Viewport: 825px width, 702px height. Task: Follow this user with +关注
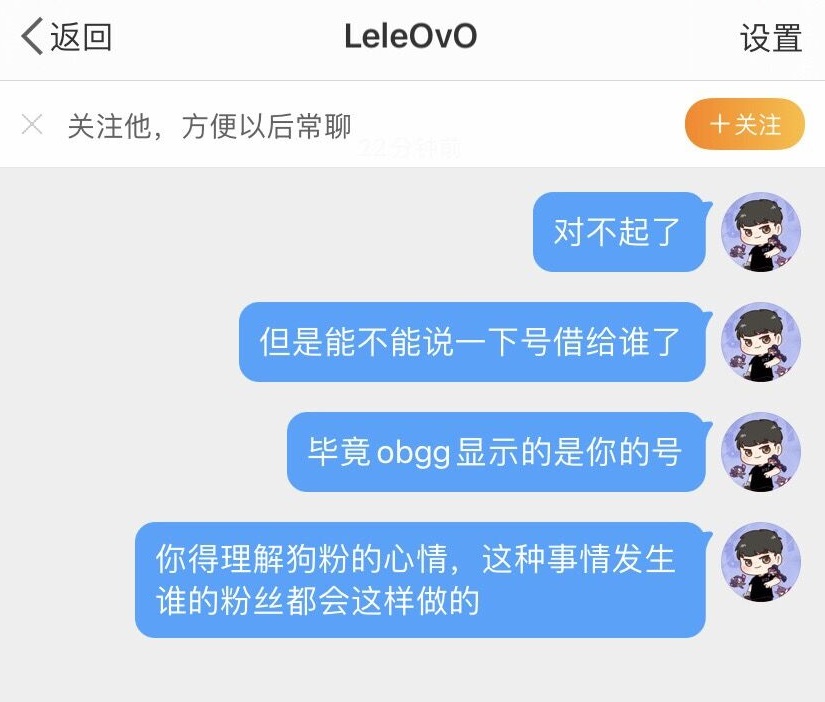click(744, 124)
